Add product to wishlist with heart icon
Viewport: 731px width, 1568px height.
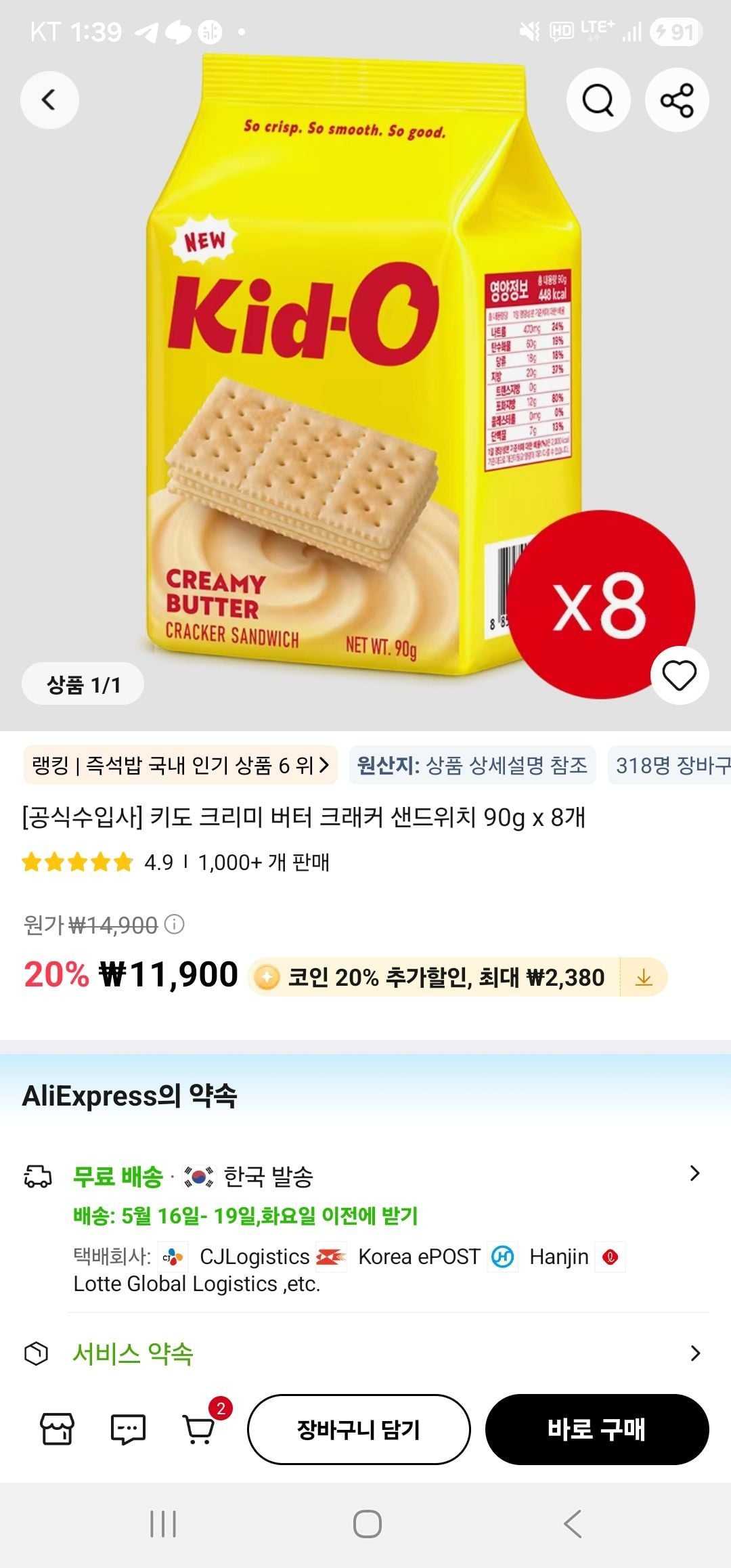click(679, 676)
